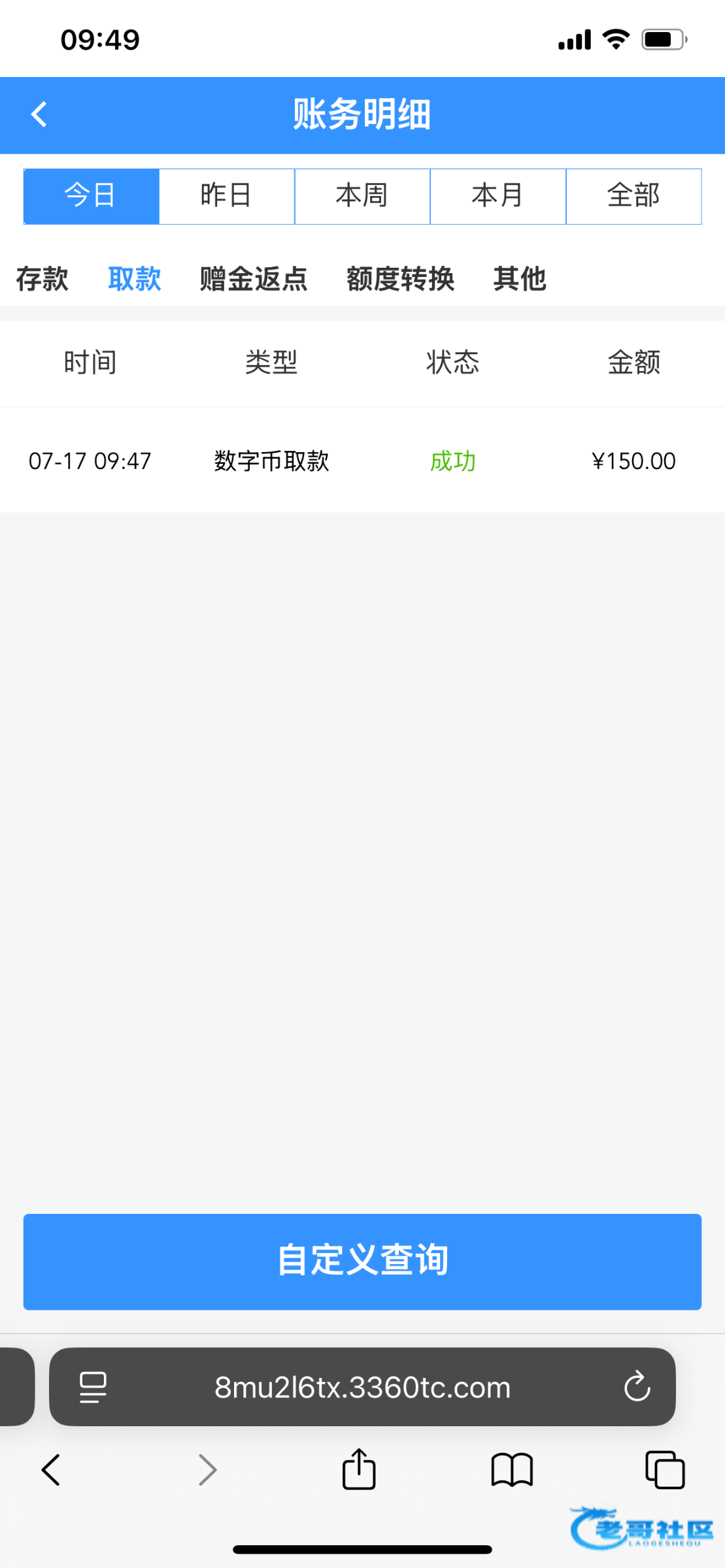Tap the 自定义查询 button
This screenshot has width=725, height=1568.
tap(362, 1262)
